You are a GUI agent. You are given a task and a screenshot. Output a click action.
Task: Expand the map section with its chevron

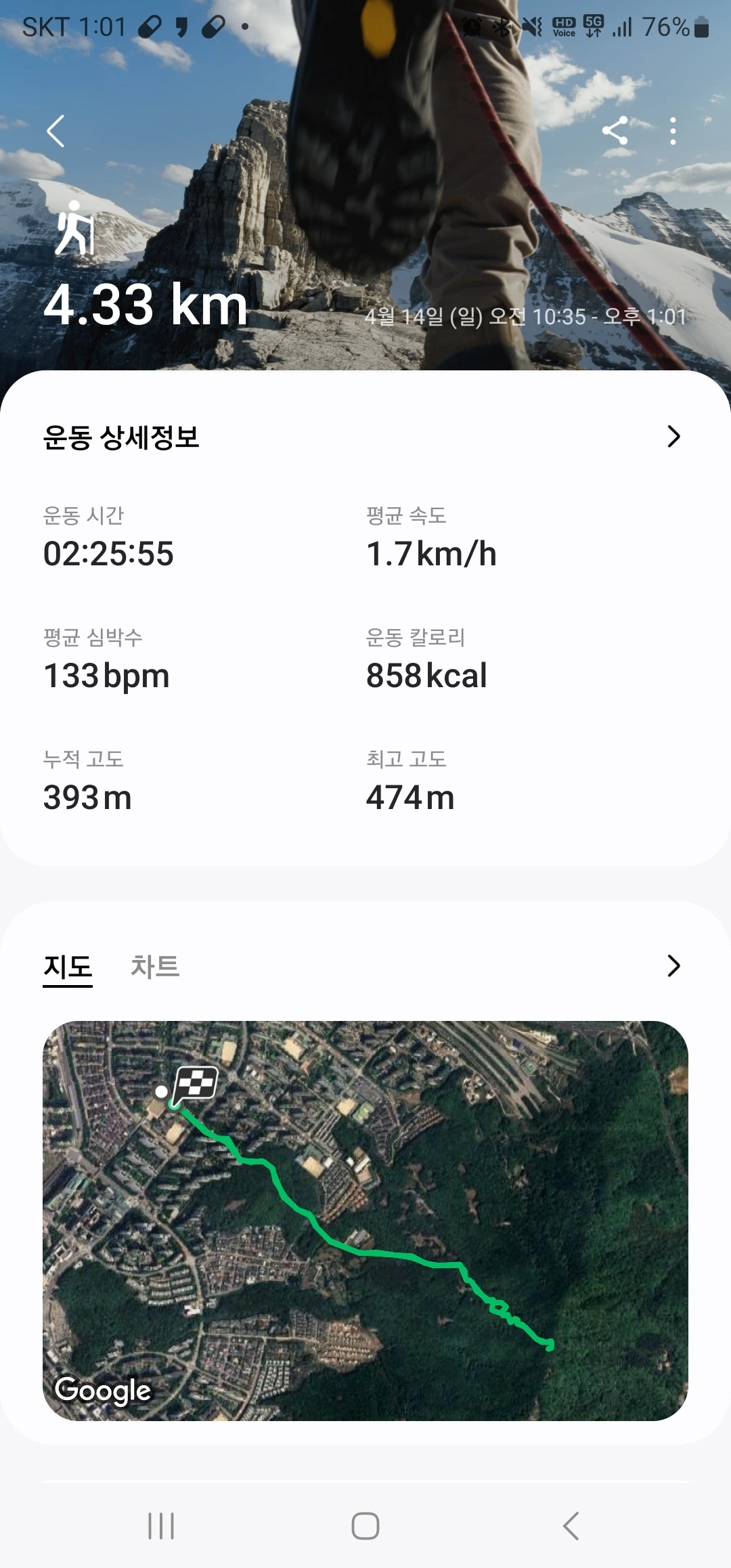(673, 966)
